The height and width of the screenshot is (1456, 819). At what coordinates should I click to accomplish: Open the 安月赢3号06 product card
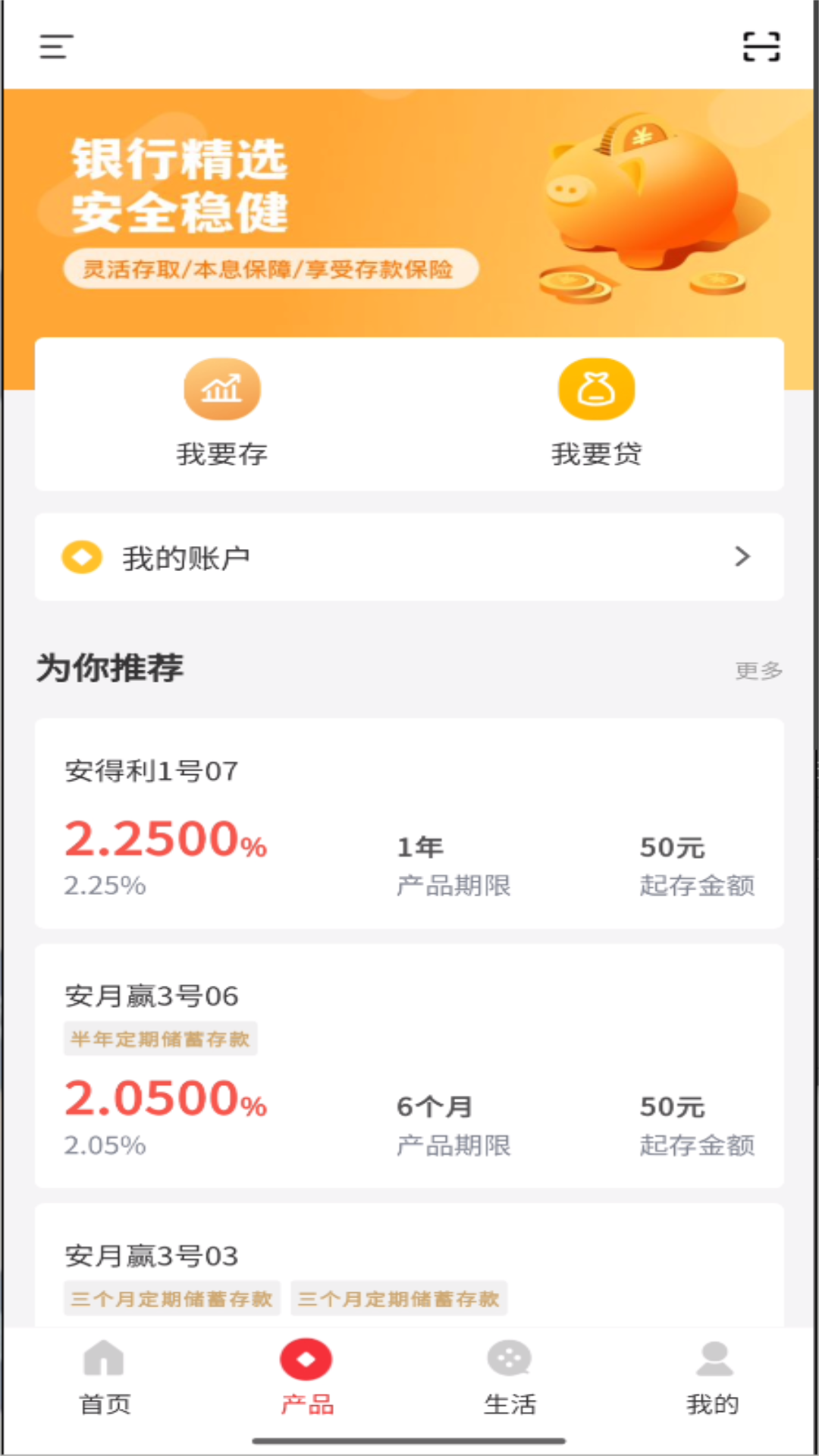pos(409,1065)
